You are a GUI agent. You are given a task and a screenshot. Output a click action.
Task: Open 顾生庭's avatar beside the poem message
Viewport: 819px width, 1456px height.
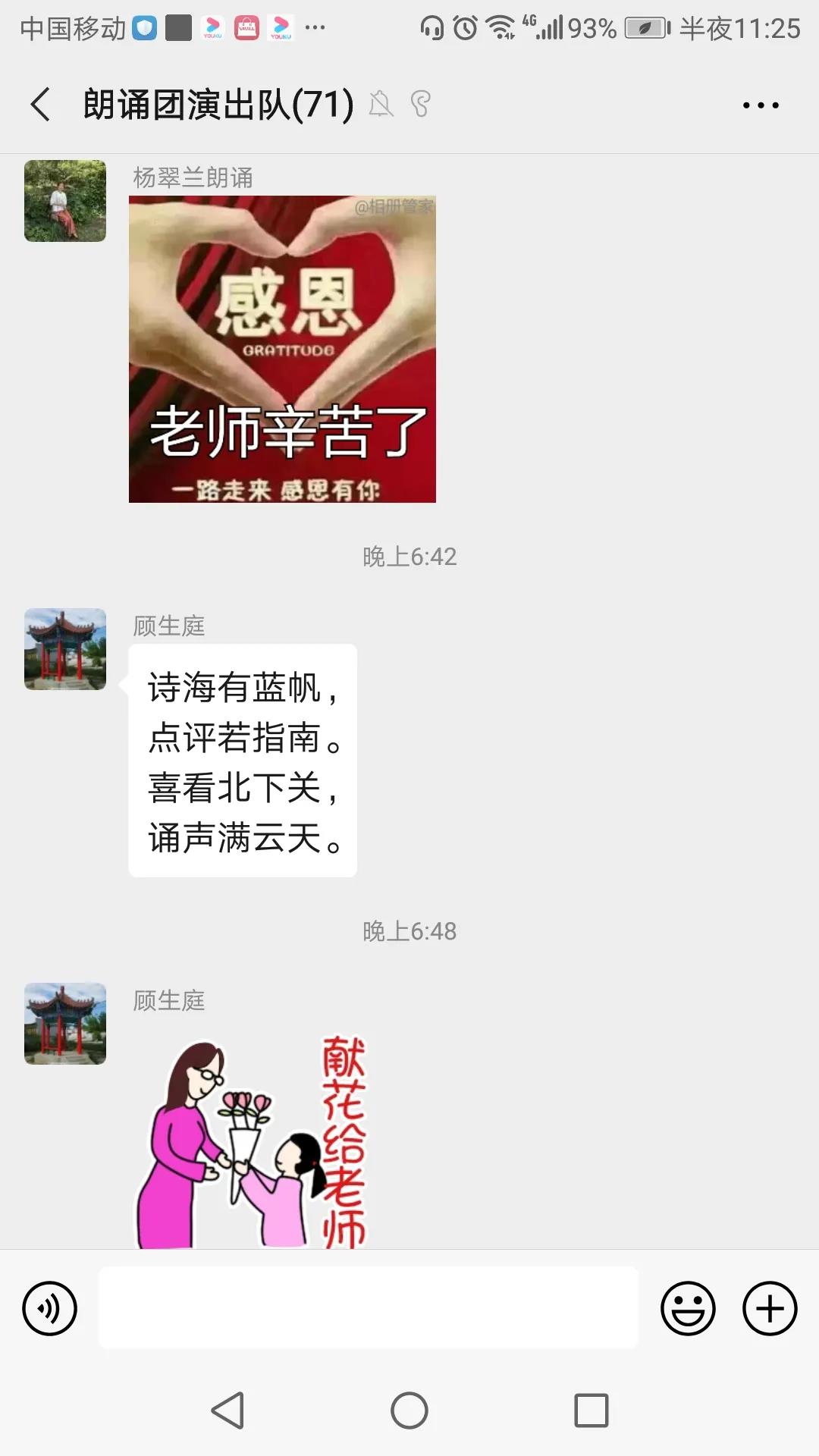tap(65, 649)
